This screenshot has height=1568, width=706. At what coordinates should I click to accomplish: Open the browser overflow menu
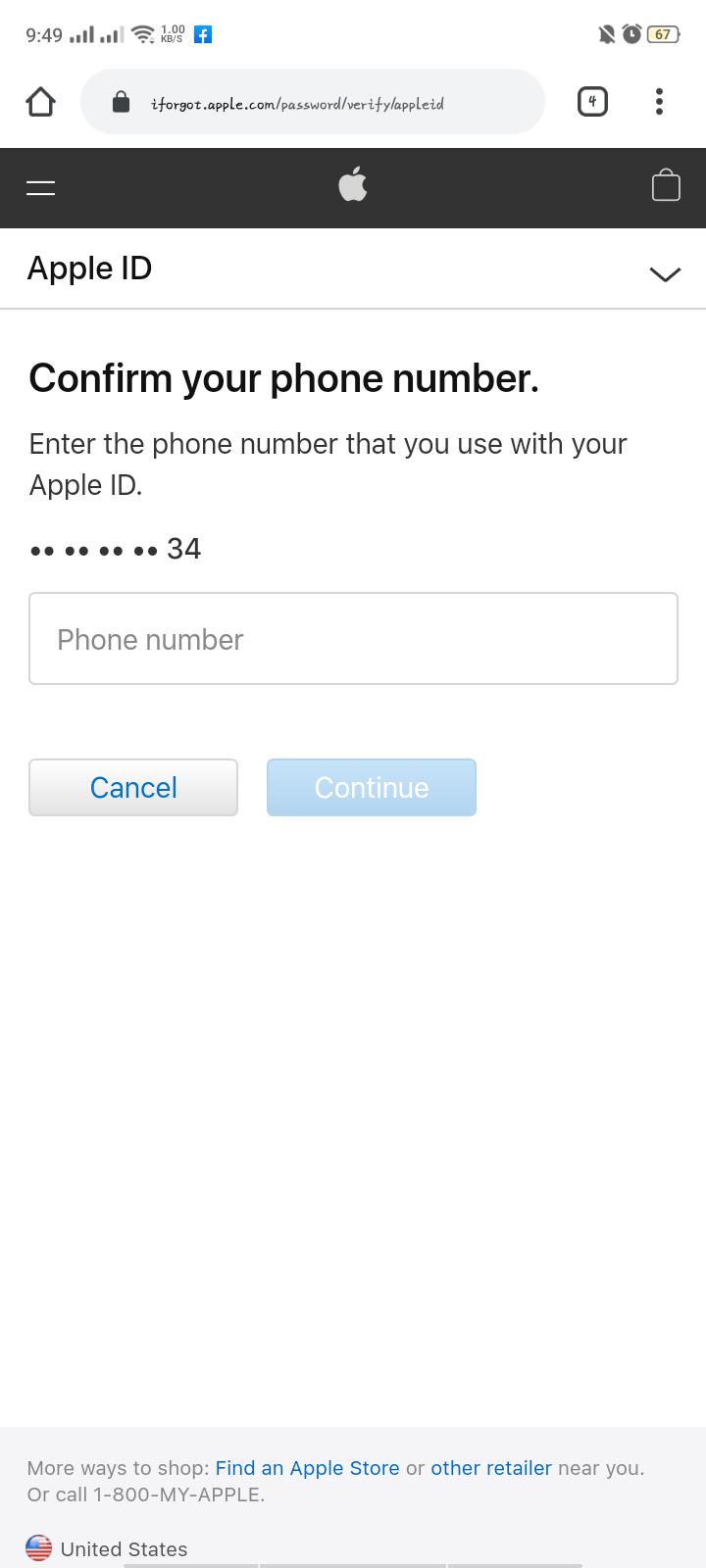click(659, 102)
